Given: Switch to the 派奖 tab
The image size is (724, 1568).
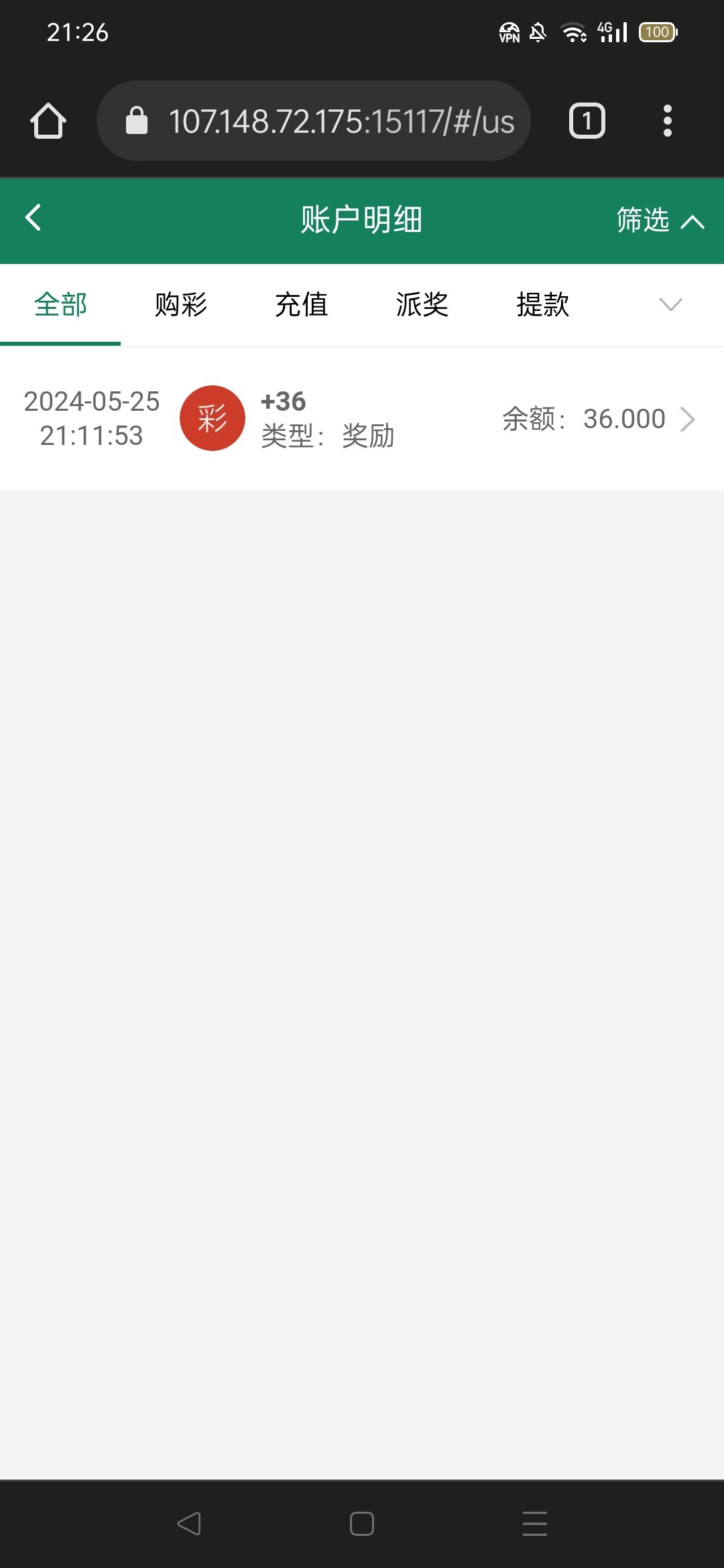Looking at the screenshot, I should pos(422,305).
